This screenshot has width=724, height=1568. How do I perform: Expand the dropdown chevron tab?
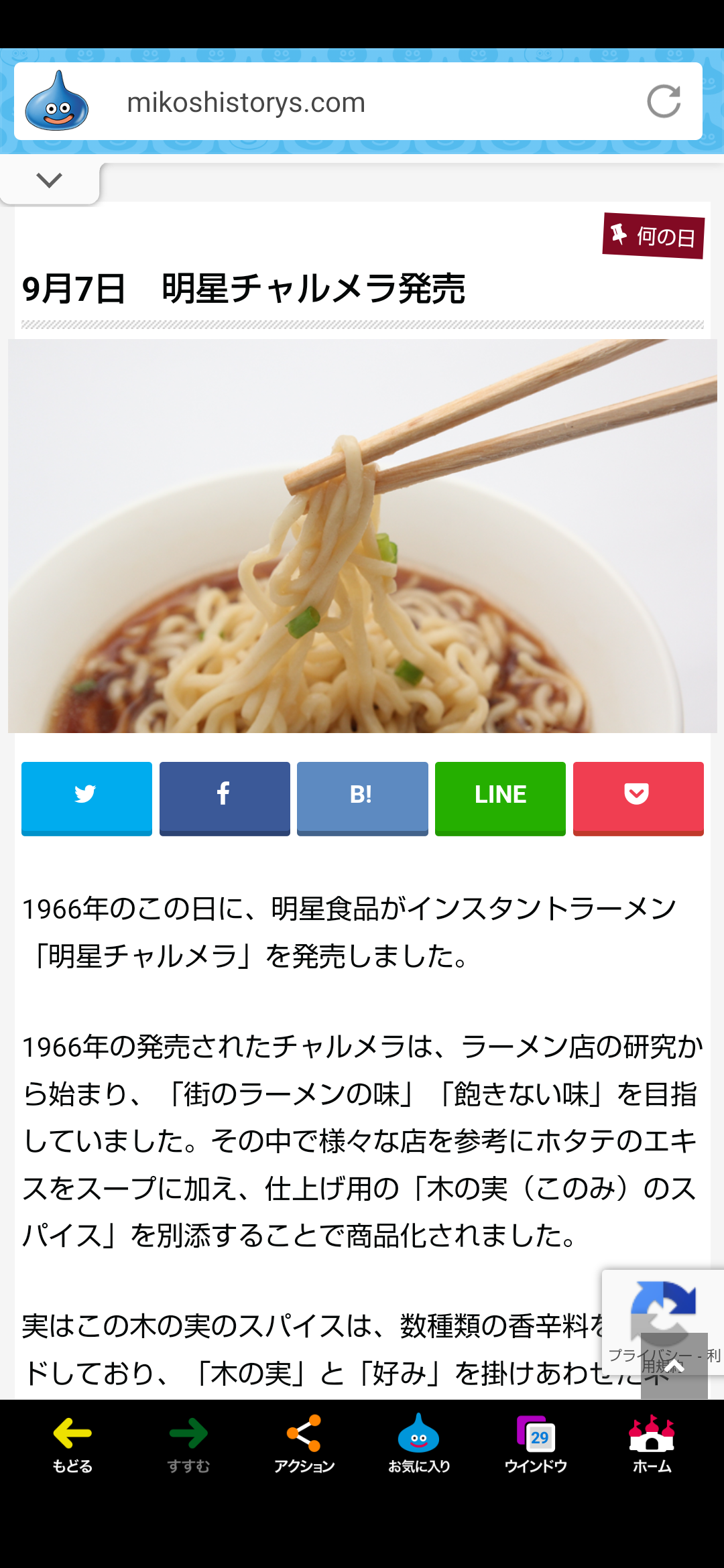(x=50, y=180)
